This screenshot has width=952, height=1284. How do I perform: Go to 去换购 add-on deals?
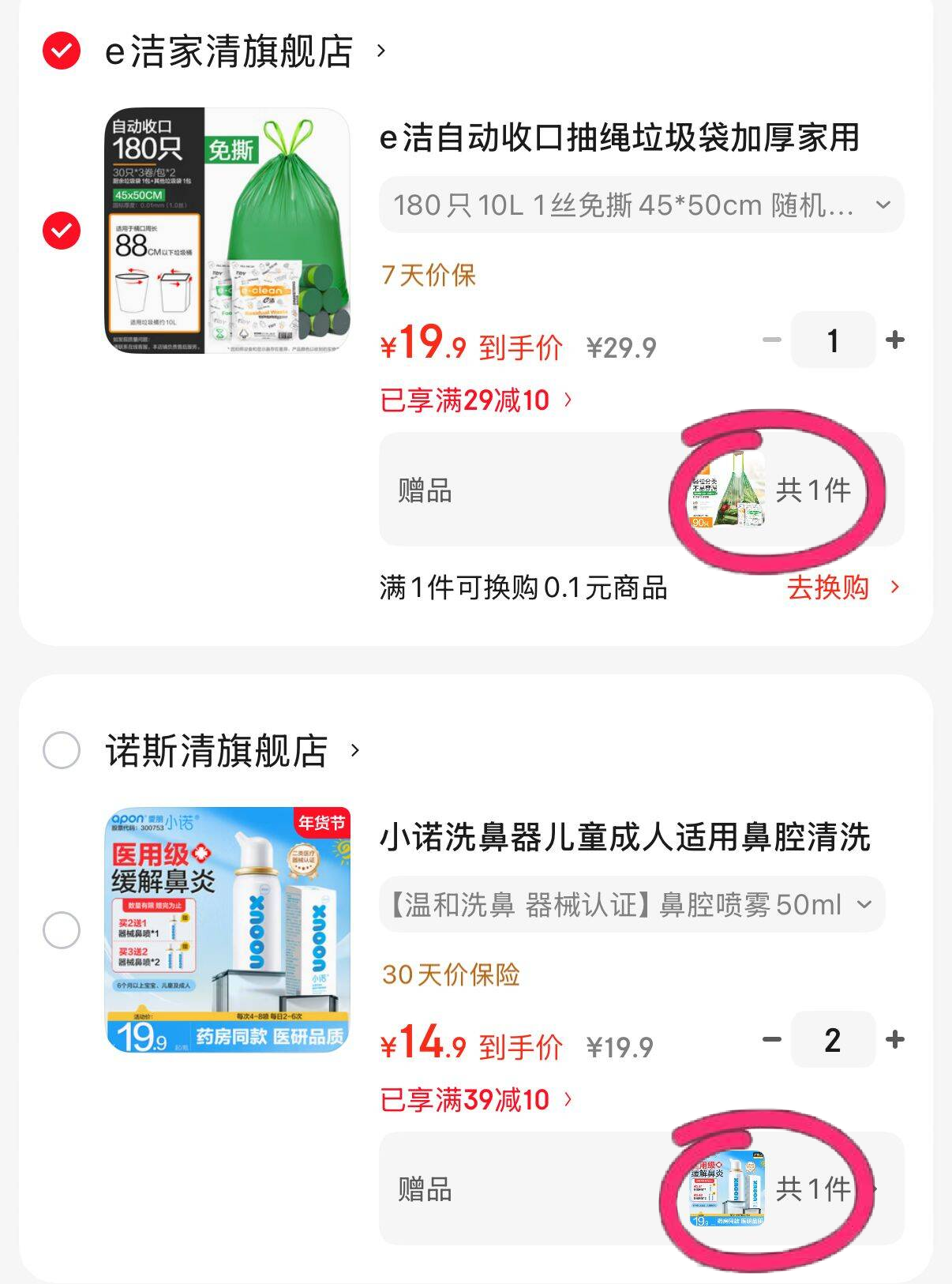[x=841, y=588]
